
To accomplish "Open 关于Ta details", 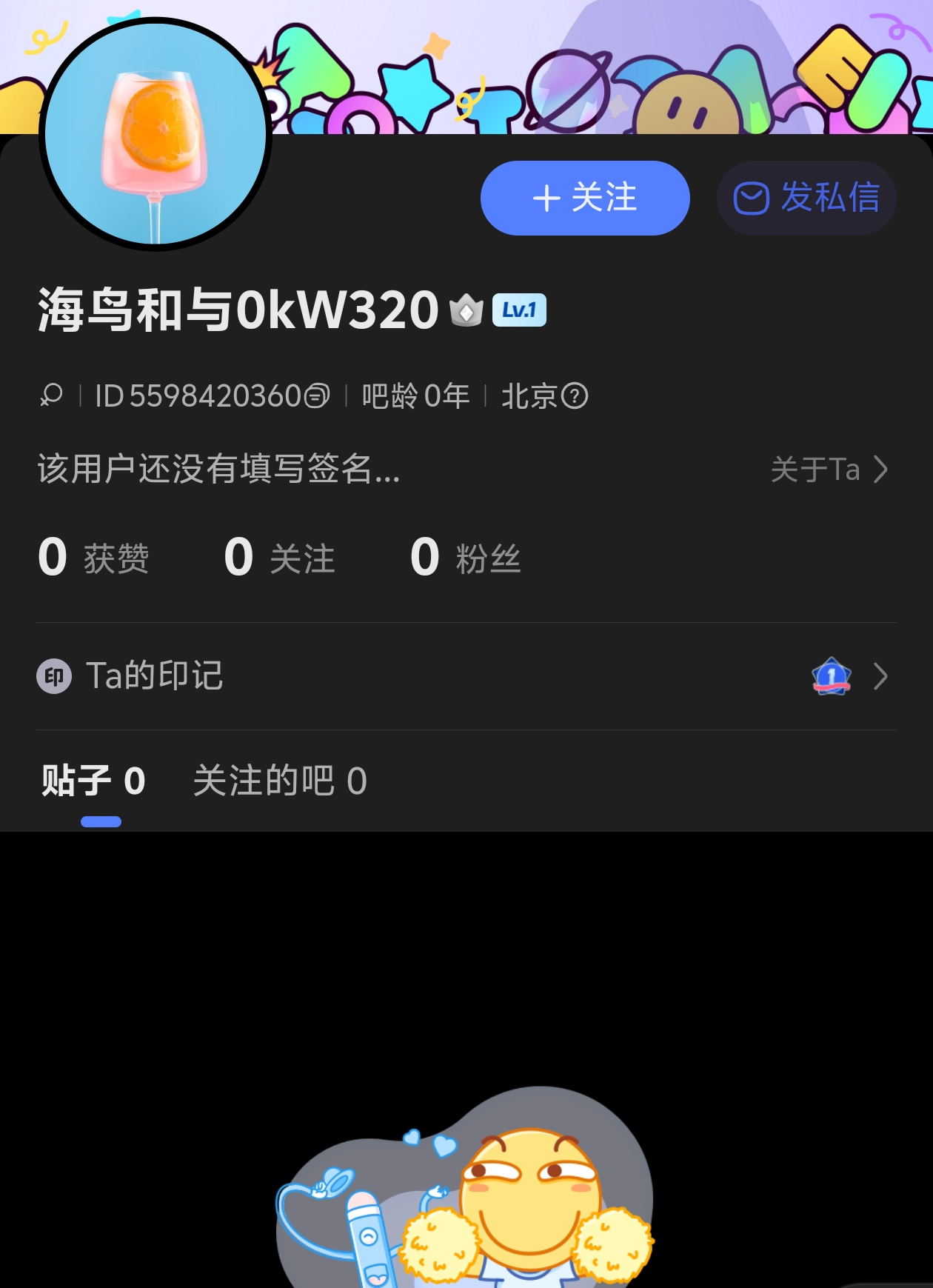I will pyautogui.click(x=829, y=470).
